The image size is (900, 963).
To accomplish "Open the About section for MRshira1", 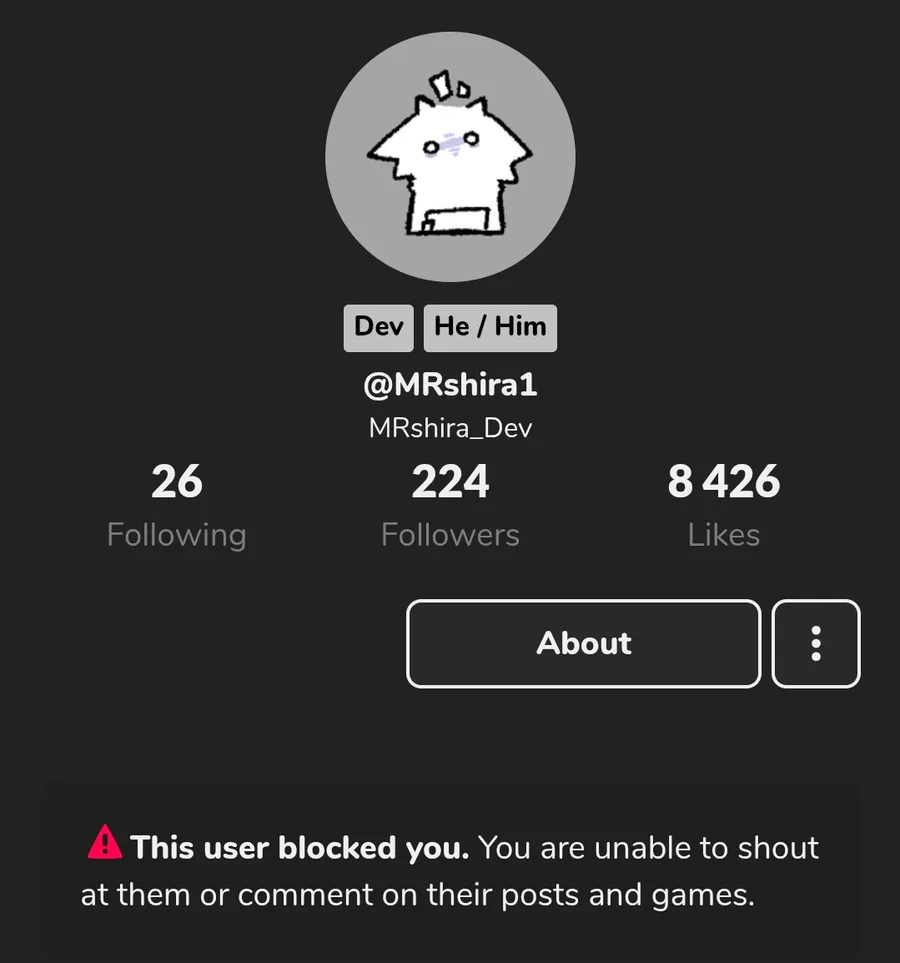I will pyautogui.click(x=583, y=643).
